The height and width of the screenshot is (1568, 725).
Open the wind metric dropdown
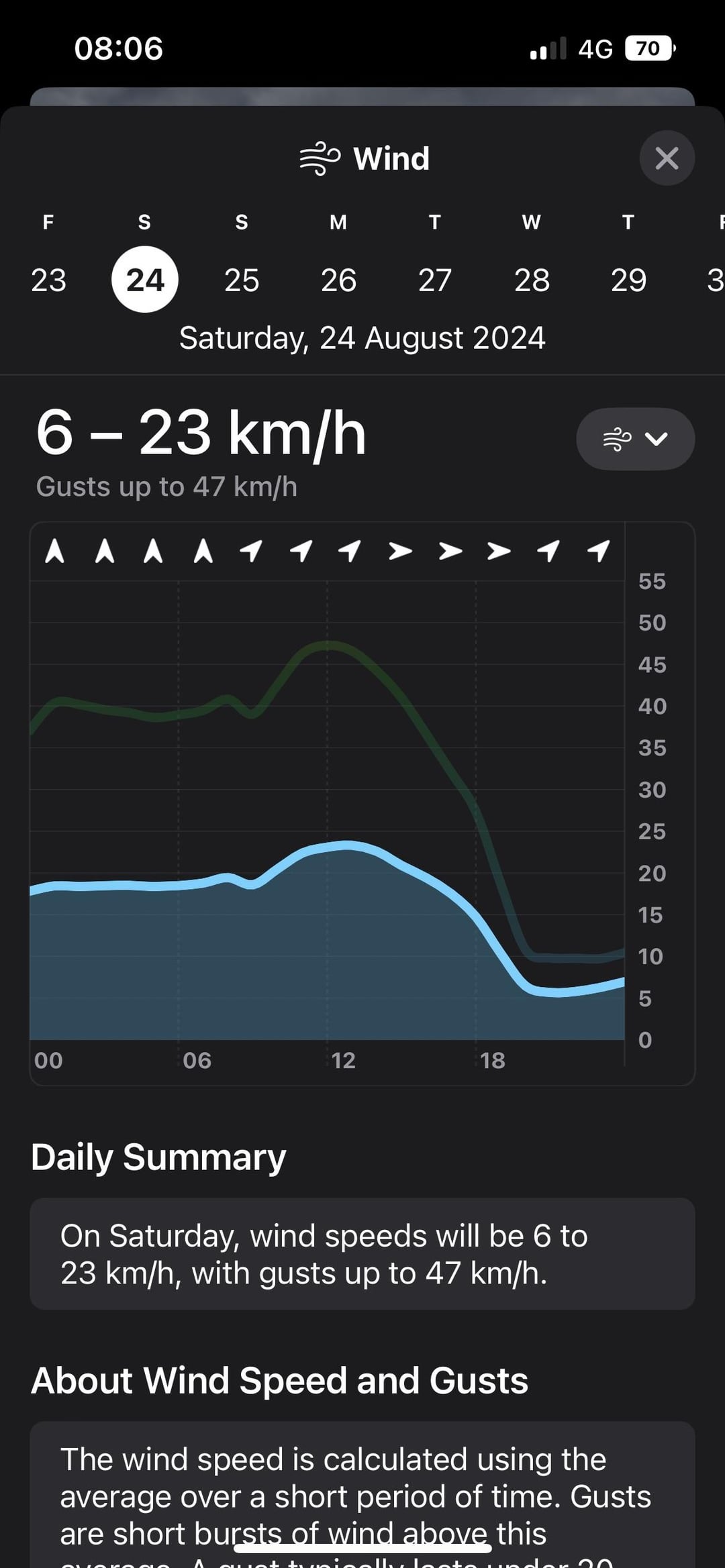[x=635, y=439]
